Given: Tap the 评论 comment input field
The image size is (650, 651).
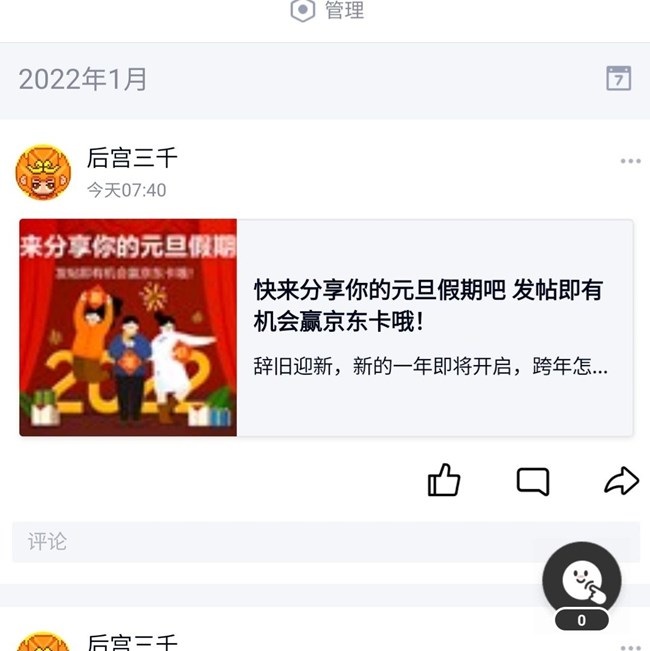Looking at the screenshot, I should click(x=270, y=542).
